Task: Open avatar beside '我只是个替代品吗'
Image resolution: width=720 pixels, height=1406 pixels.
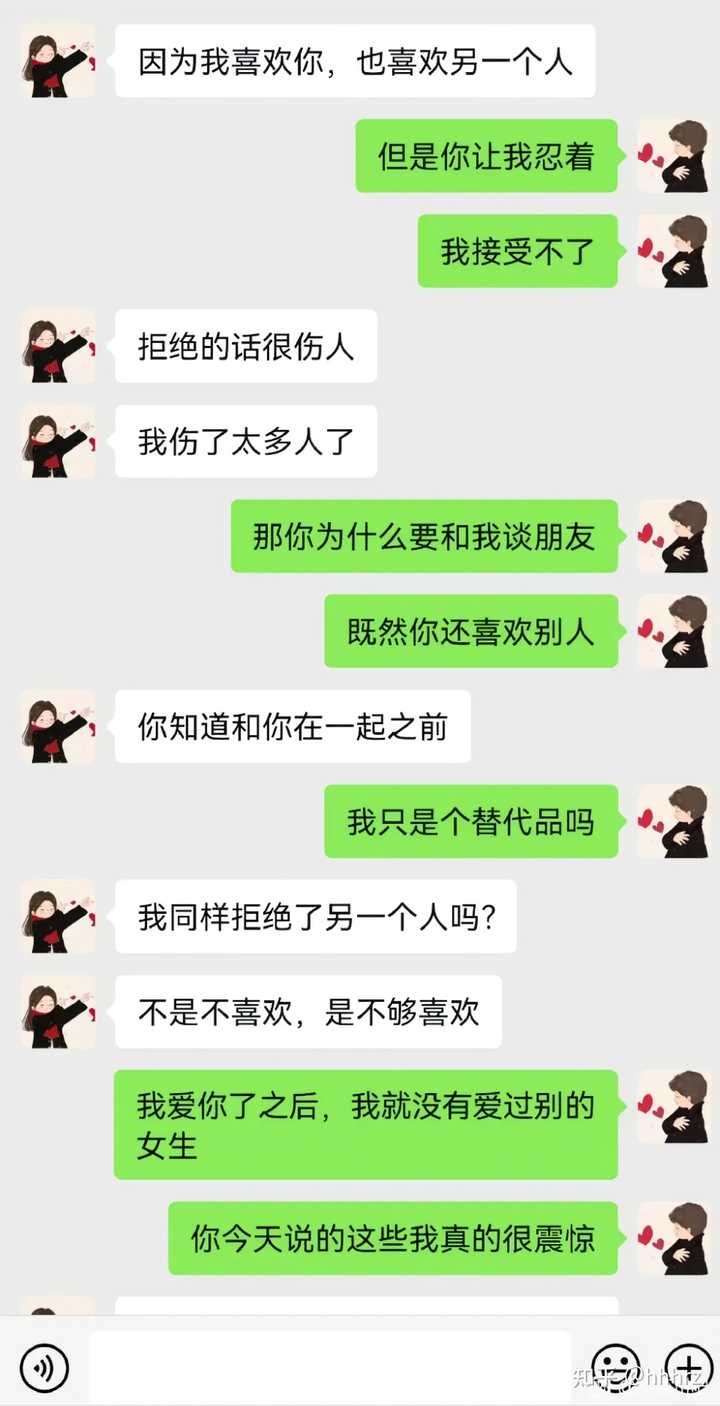Action: [x=672, y=822]
